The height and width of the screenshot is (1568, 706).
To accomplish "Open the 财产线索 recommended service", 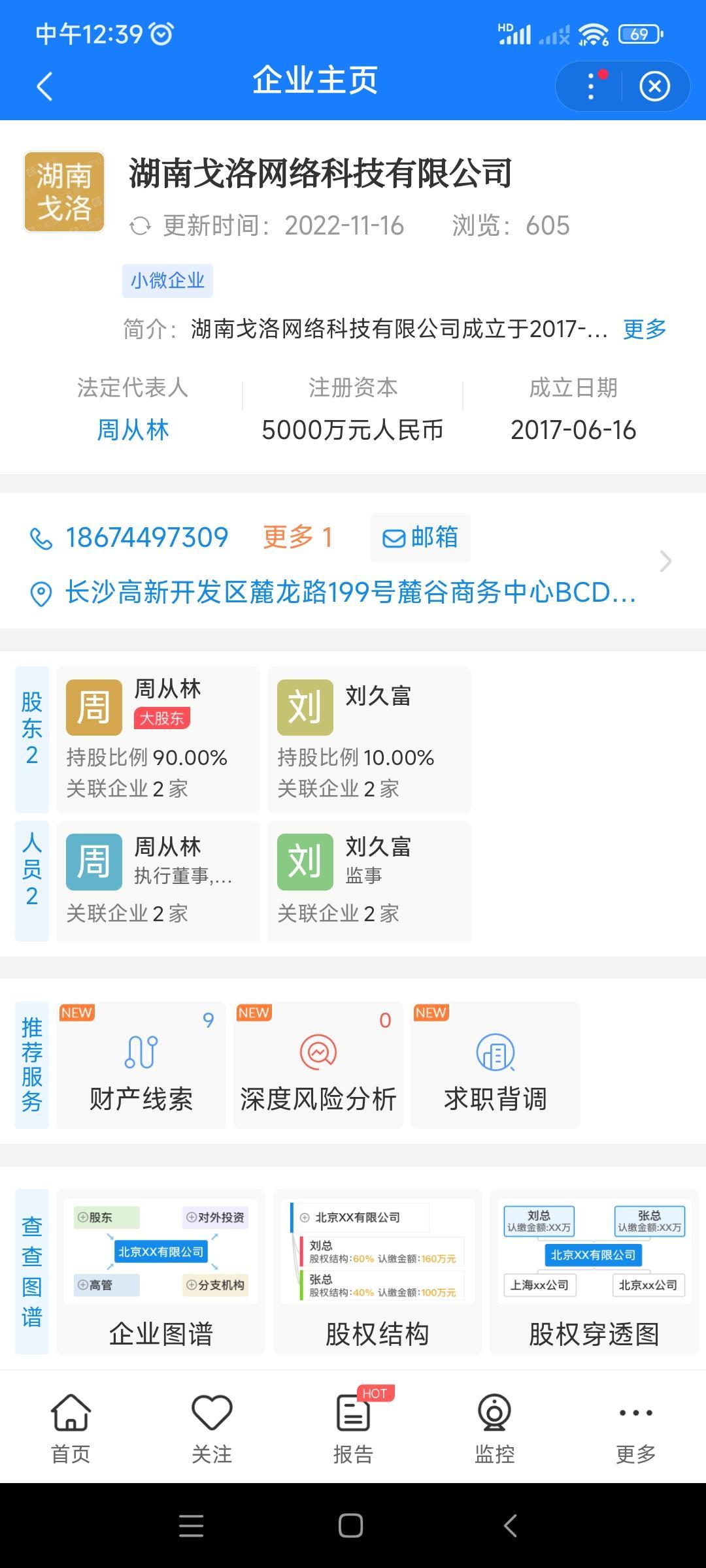I will pos(142,1065).
